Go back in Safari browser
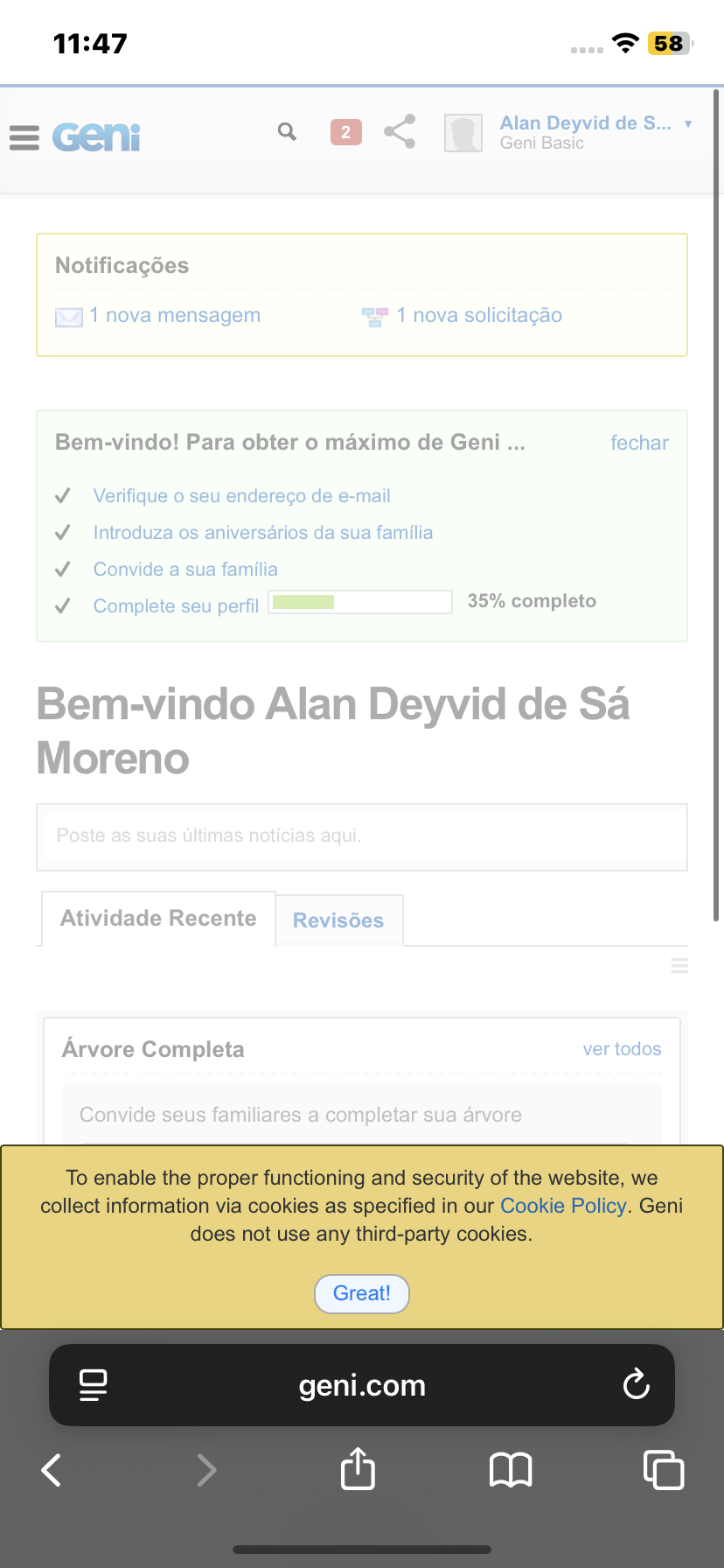Image resolution: width=724 pixels, height=1568 pixels. [52, 1470]
